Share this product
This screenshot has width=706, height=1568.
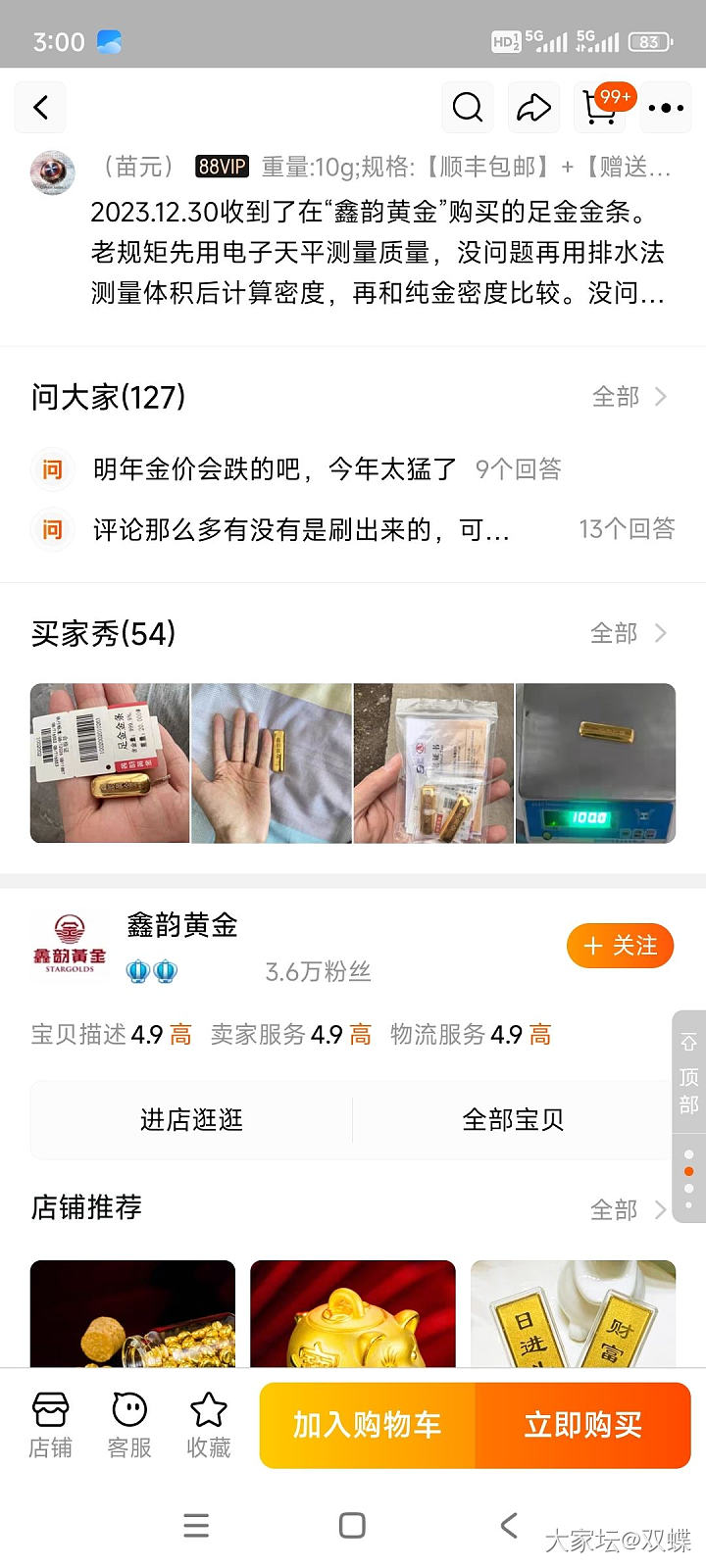coord(533,107)
